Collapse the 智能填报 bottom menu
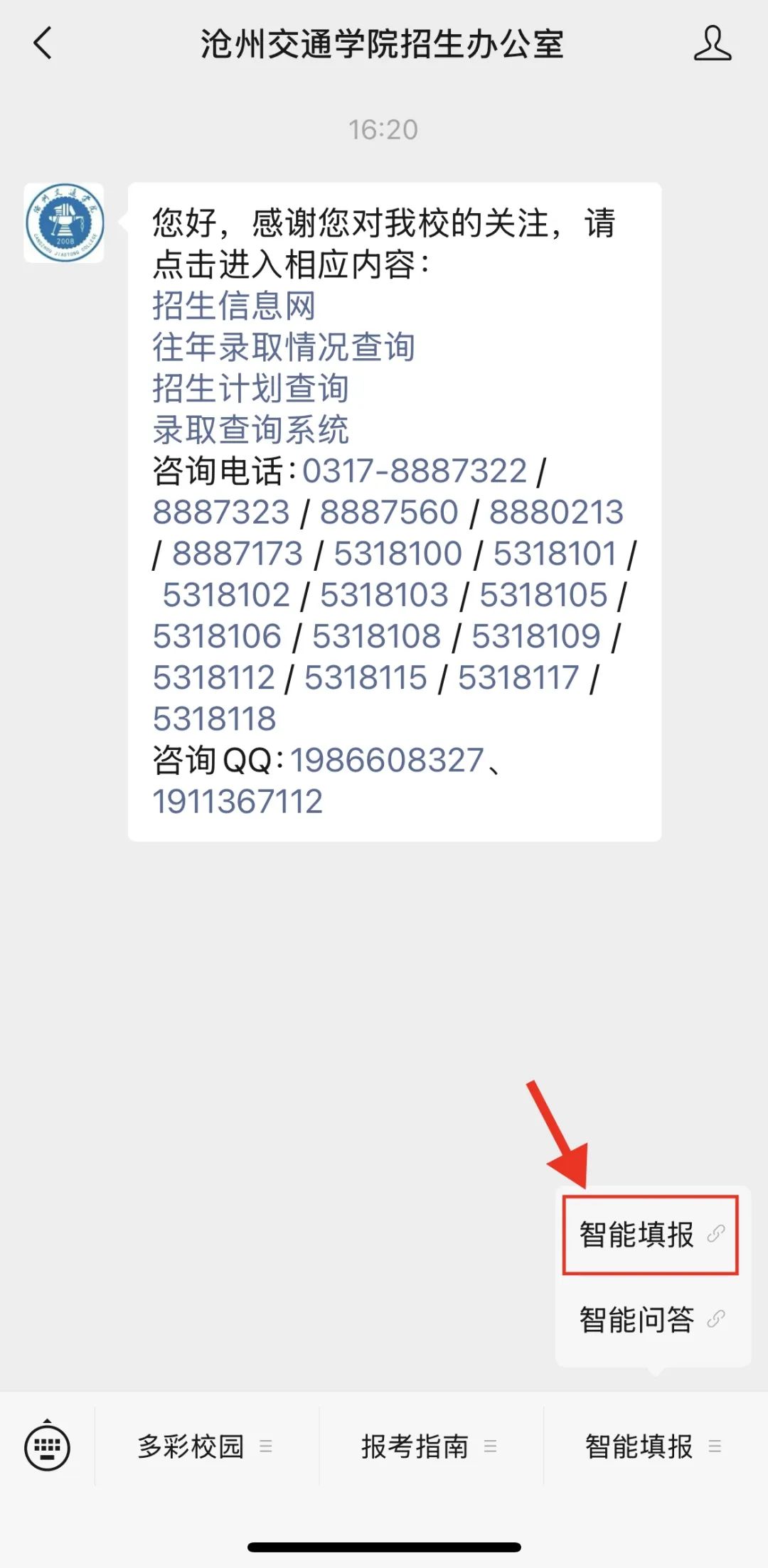 [x=652, y=1446]
